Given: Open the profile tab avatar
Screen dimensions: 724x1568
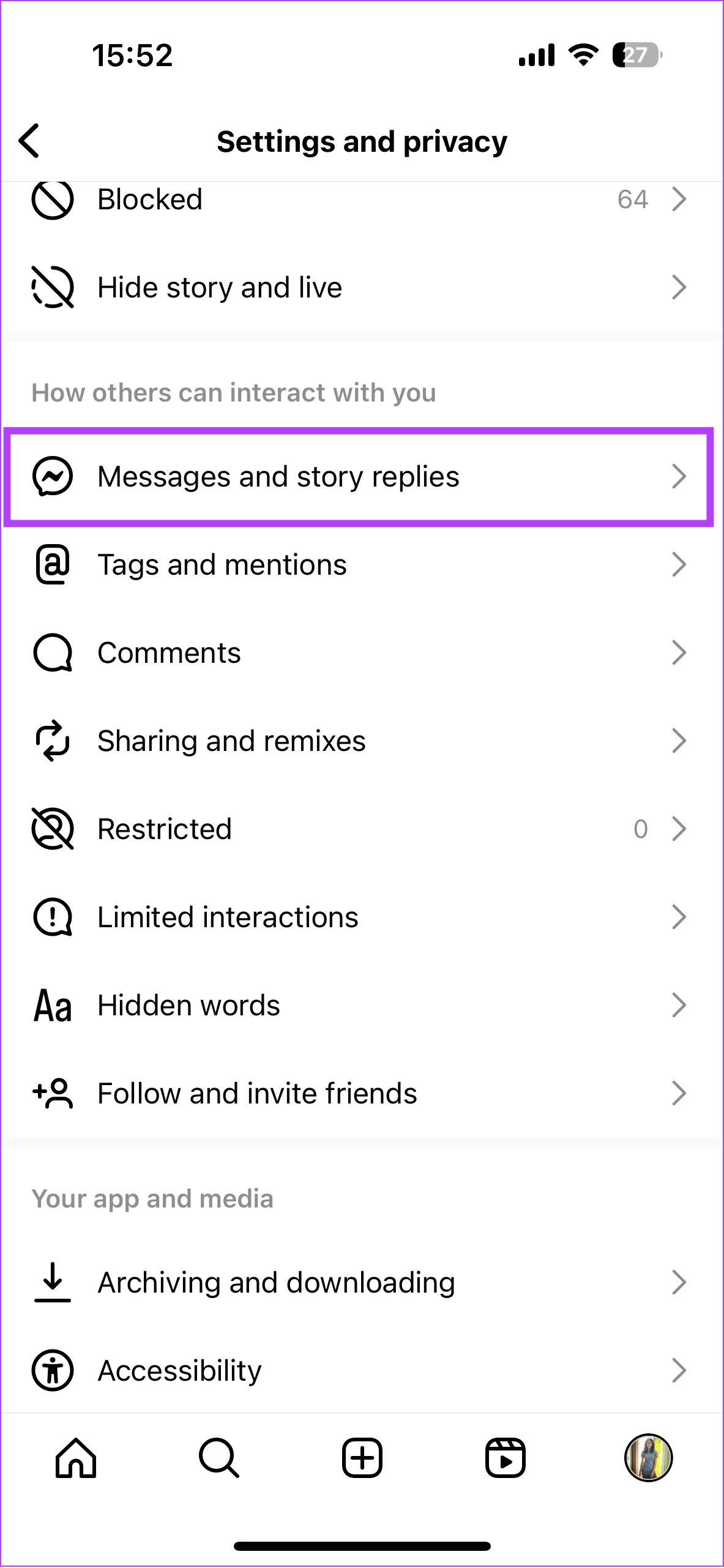Looking at the screenshot, I should tap(649, 1458).
